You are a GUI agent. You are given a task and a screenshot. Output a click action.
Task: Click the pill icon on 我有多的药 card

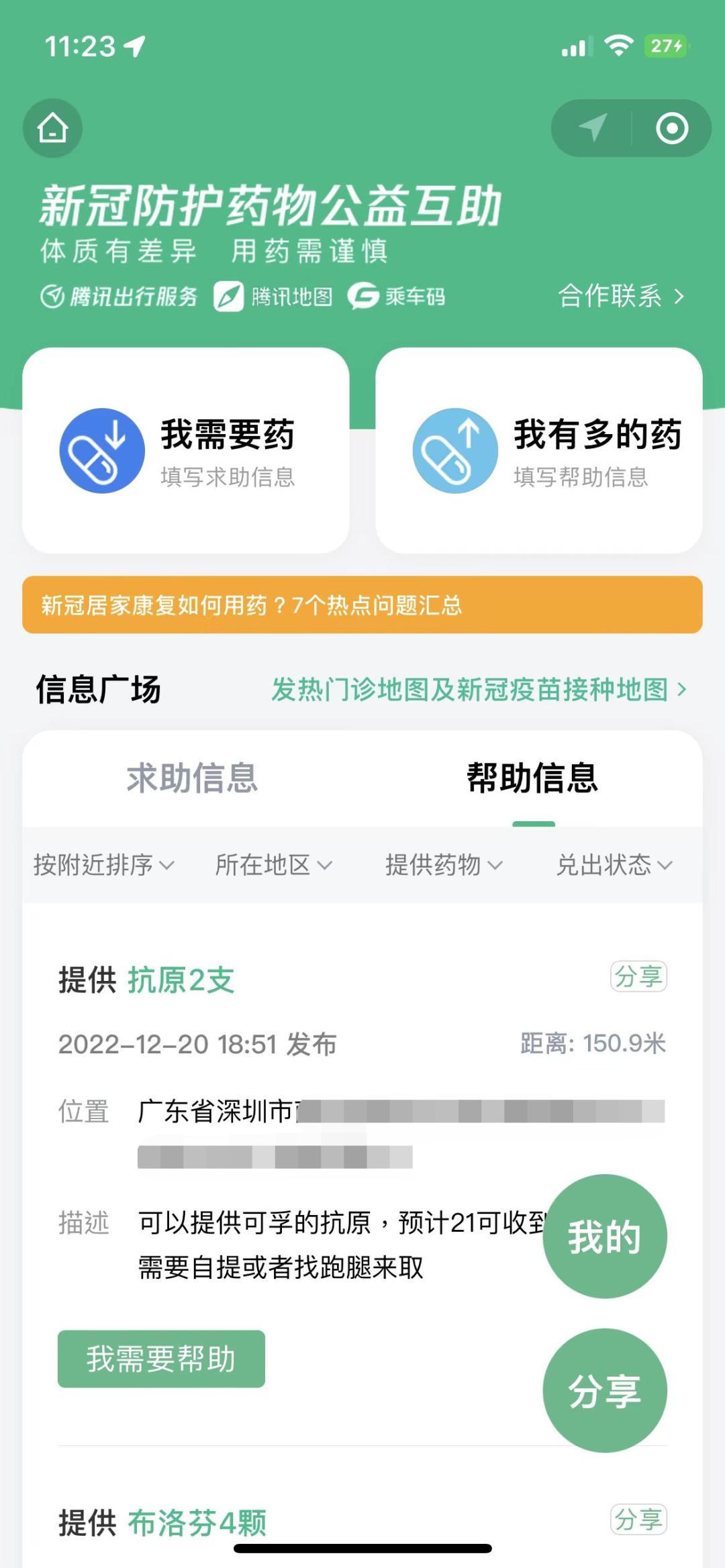tap(456, 451)
